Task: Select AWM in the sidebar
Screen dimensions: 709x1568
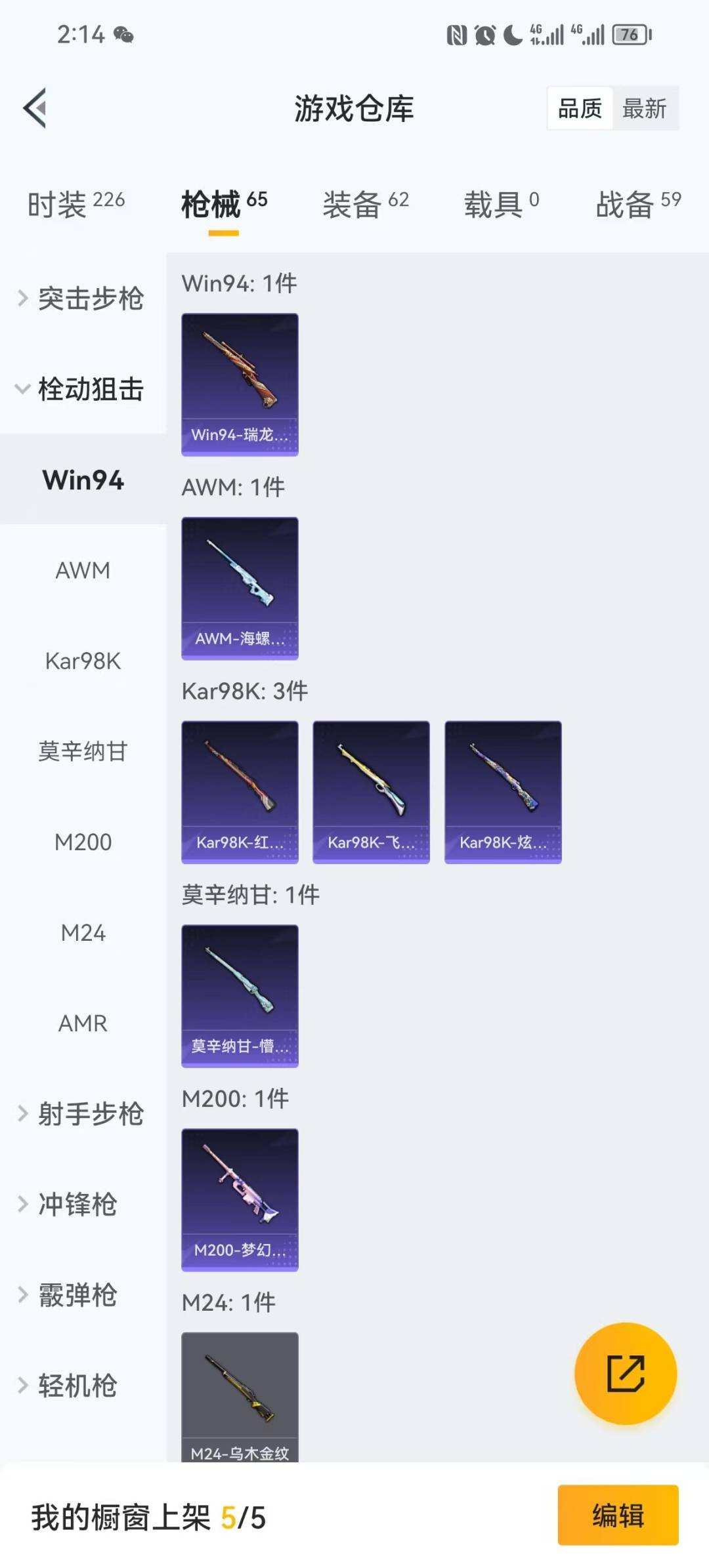Action: (x=82, y=571)
